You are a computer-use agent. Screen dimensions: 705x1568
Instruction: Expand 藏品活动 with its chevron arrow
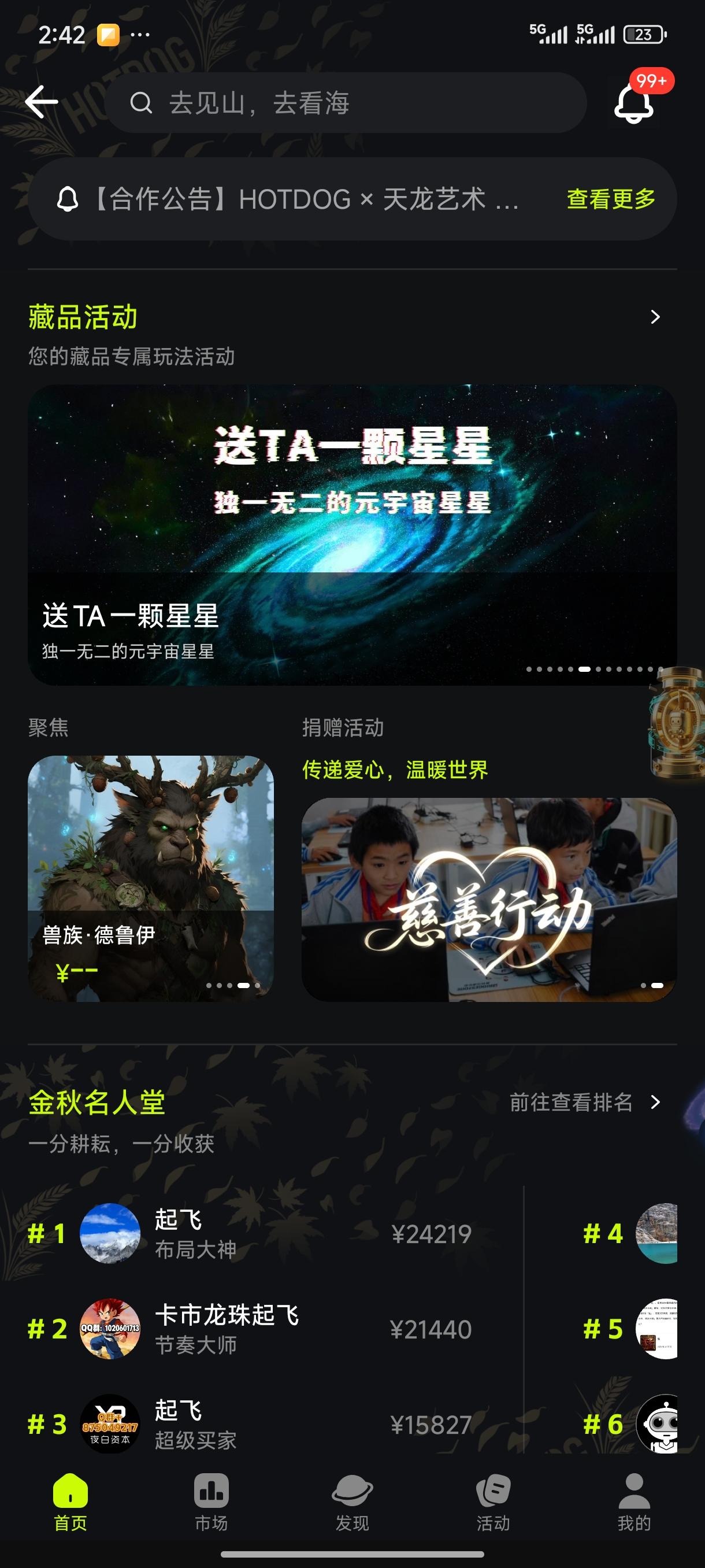click(x=655, y=317)
